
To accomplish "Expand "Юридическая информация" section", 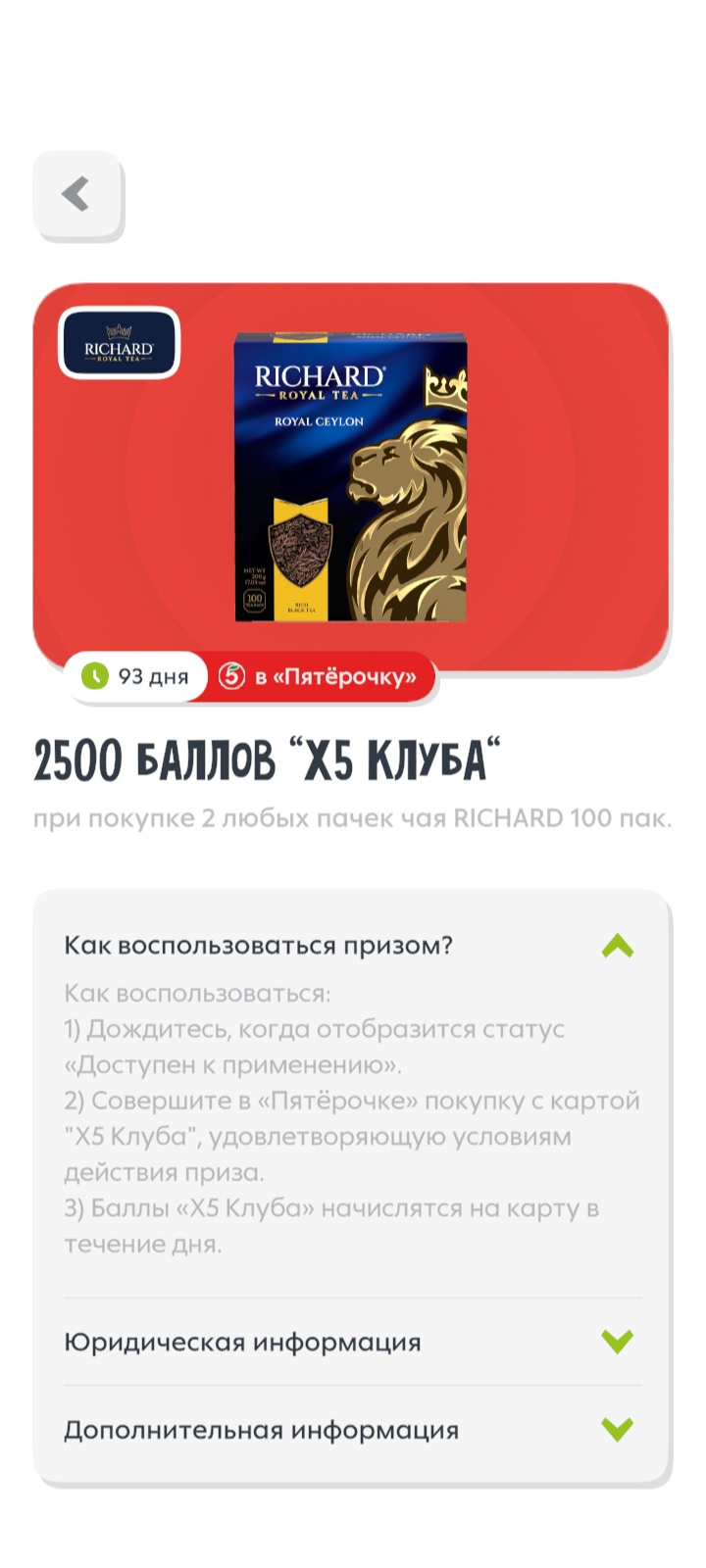I will [618, 1342].
